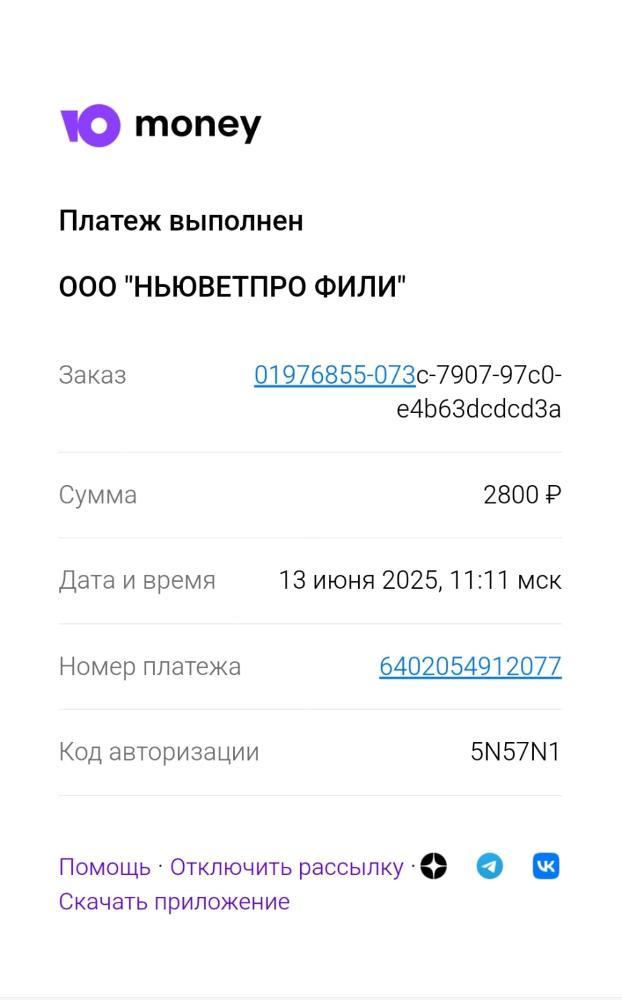Open the order number link 01976855-073

335,375
